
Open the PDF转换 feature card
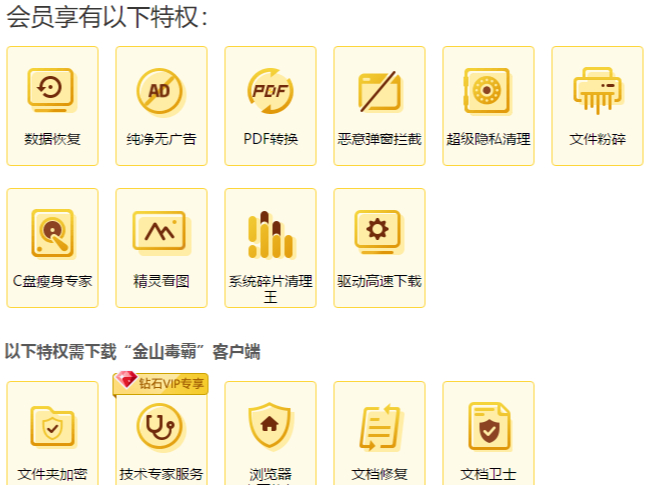tap(270, 106)
